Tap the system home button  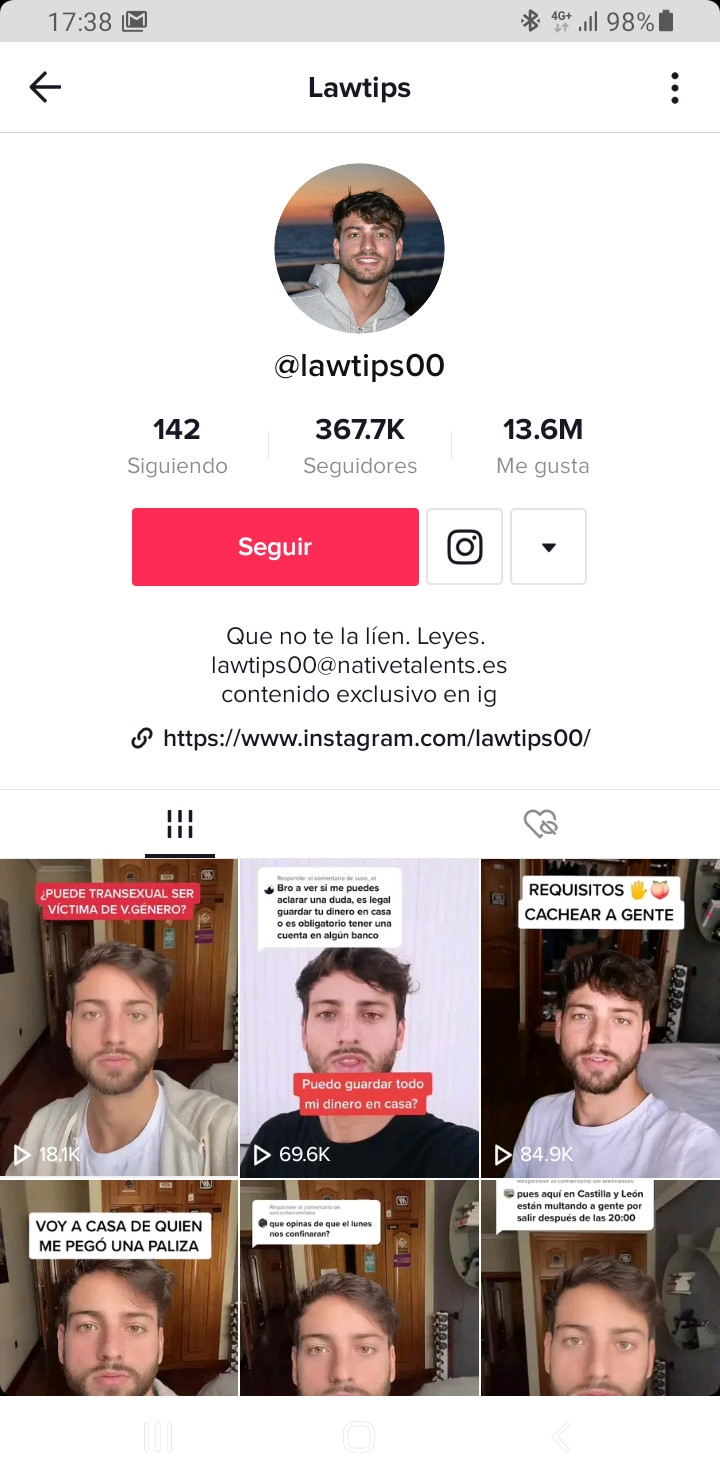tap(359, 1438)
